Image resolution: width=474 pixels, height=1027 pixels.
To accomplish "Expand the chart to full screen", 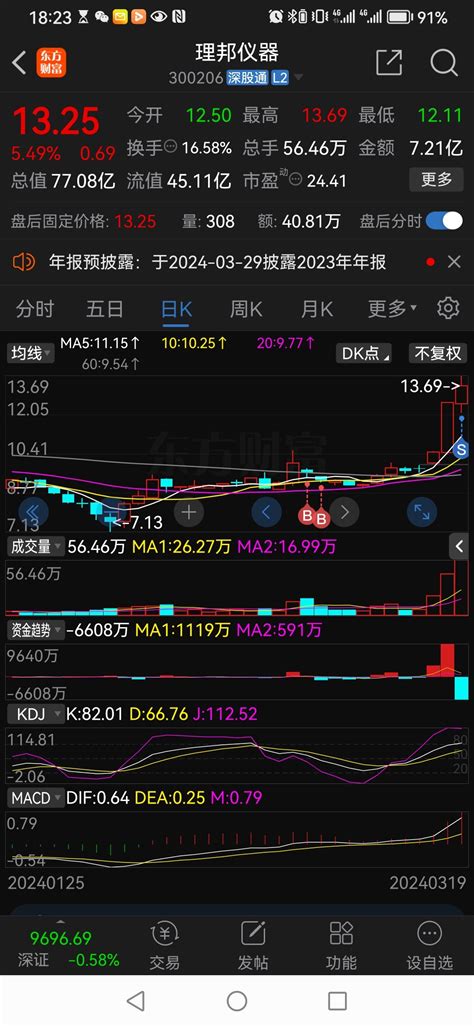I will click(422, 512).
